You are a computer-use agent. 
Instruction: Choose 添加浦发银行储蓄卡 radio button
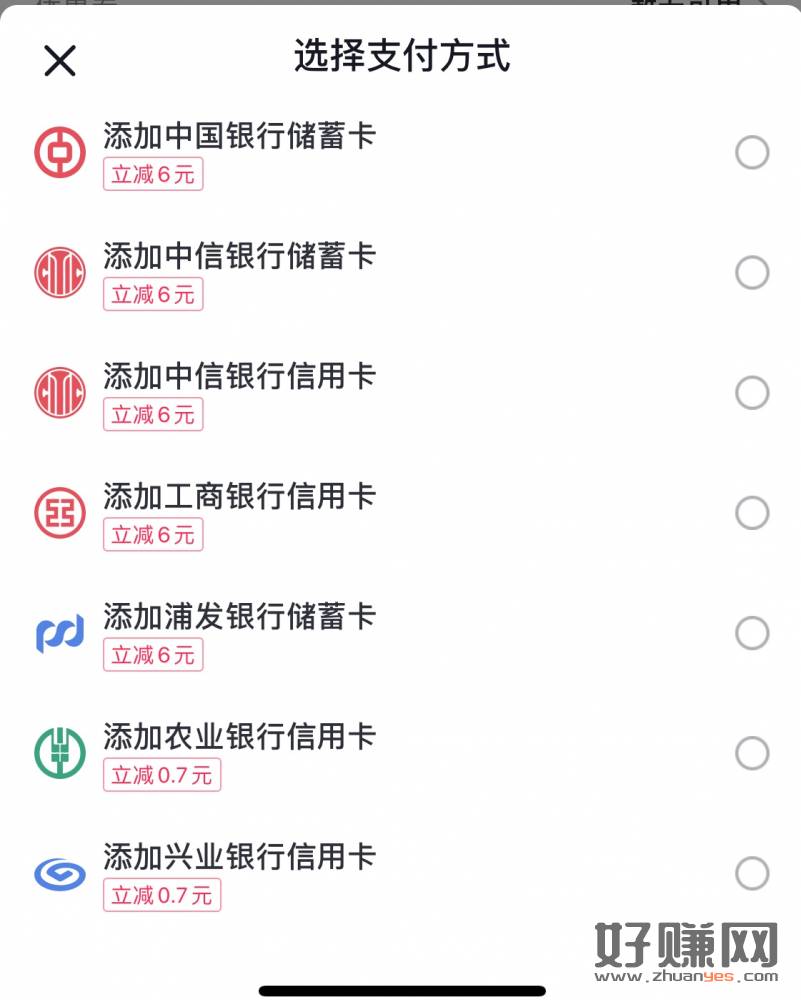point(752,633)
